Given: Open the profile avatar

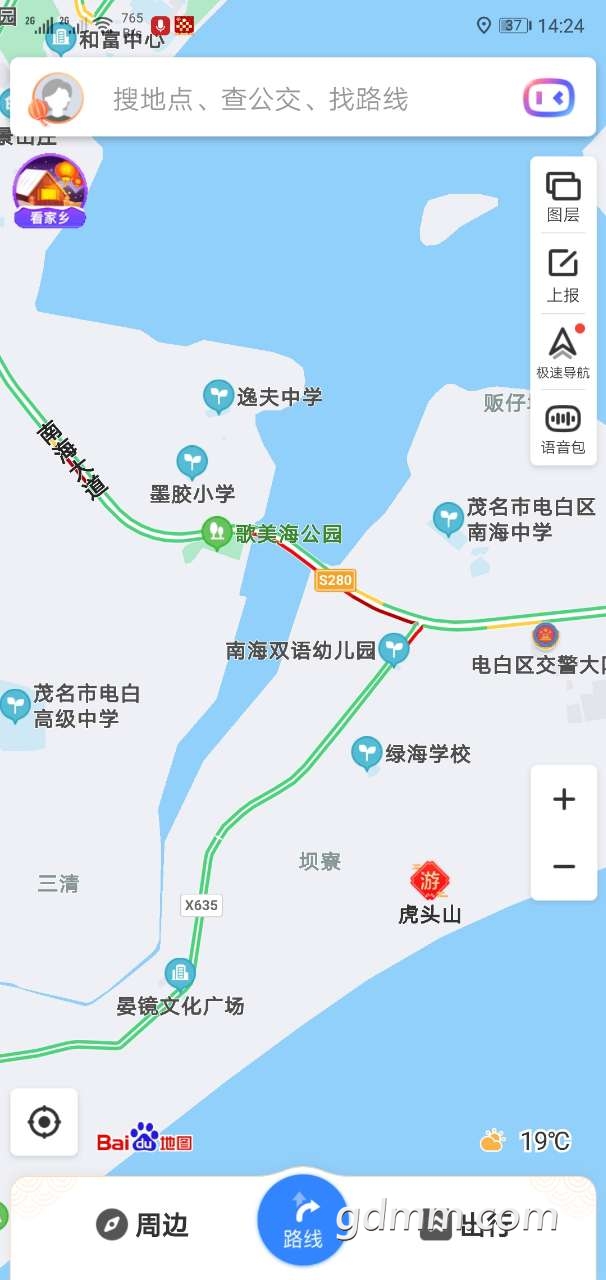Looking at the screenshot, I should 57,98.
